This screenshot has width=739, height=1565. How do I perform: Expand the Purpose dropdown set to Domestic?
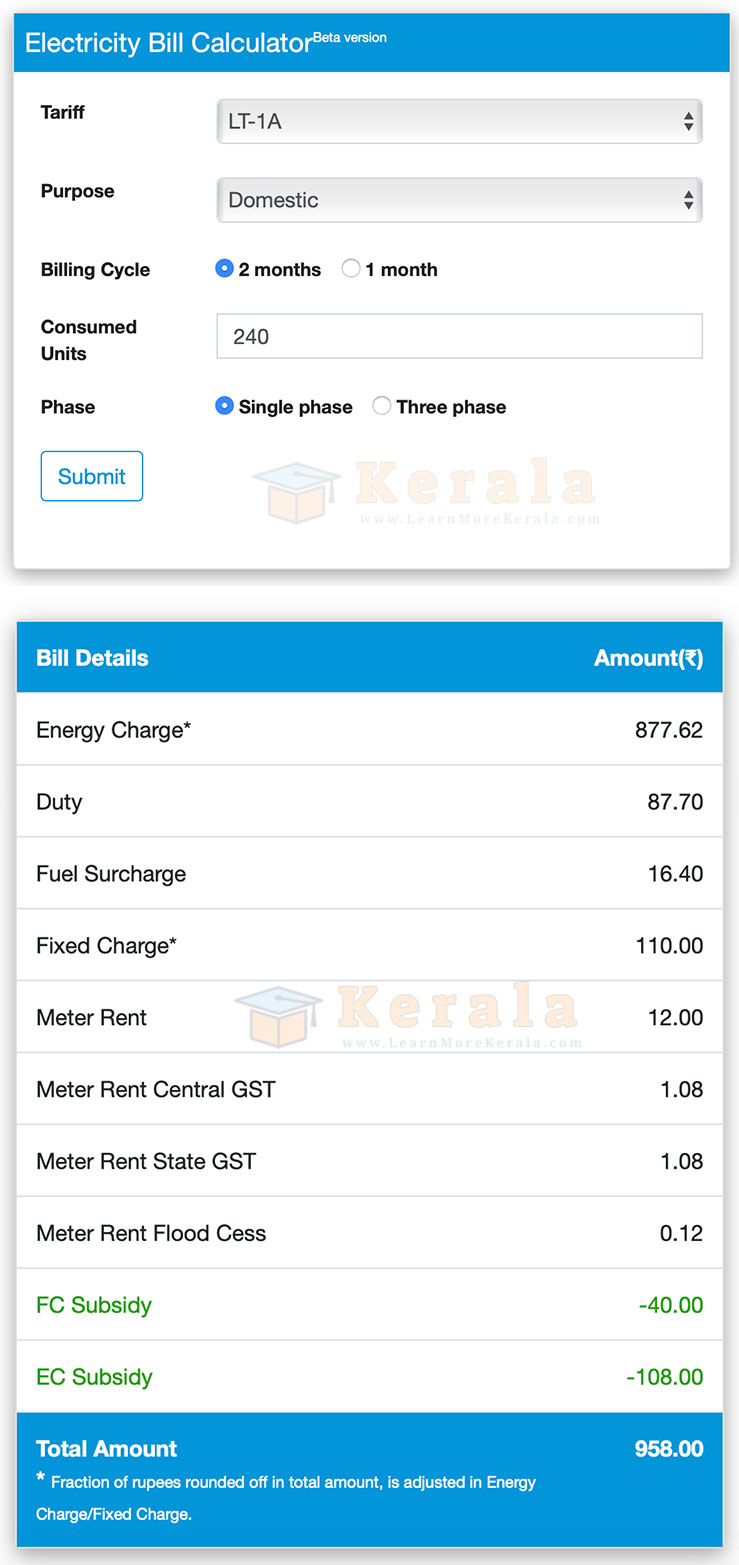point(459,200)
